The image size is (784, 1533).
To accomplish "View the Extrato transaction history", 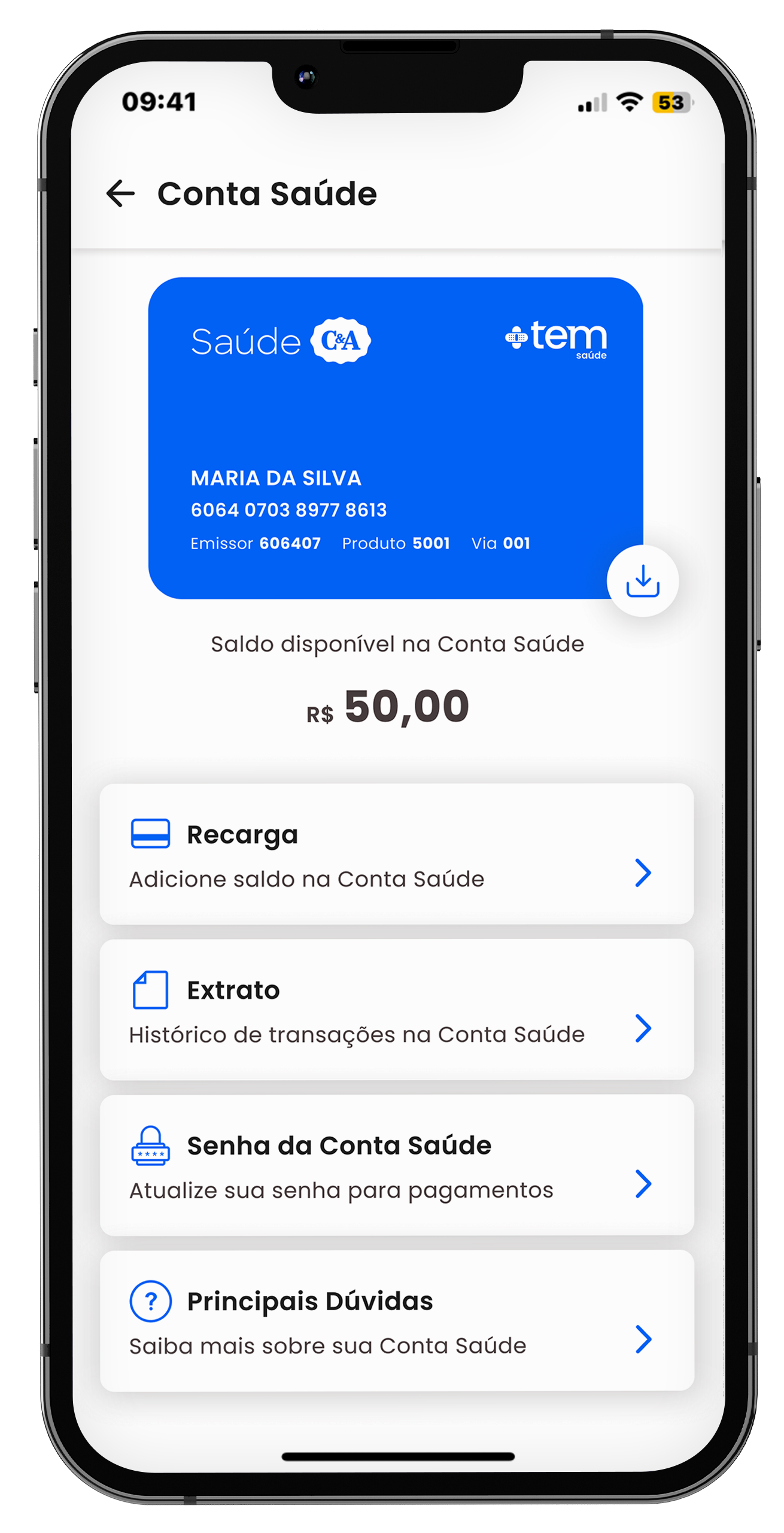I will pyautogui.click(x=396, y=1010).
